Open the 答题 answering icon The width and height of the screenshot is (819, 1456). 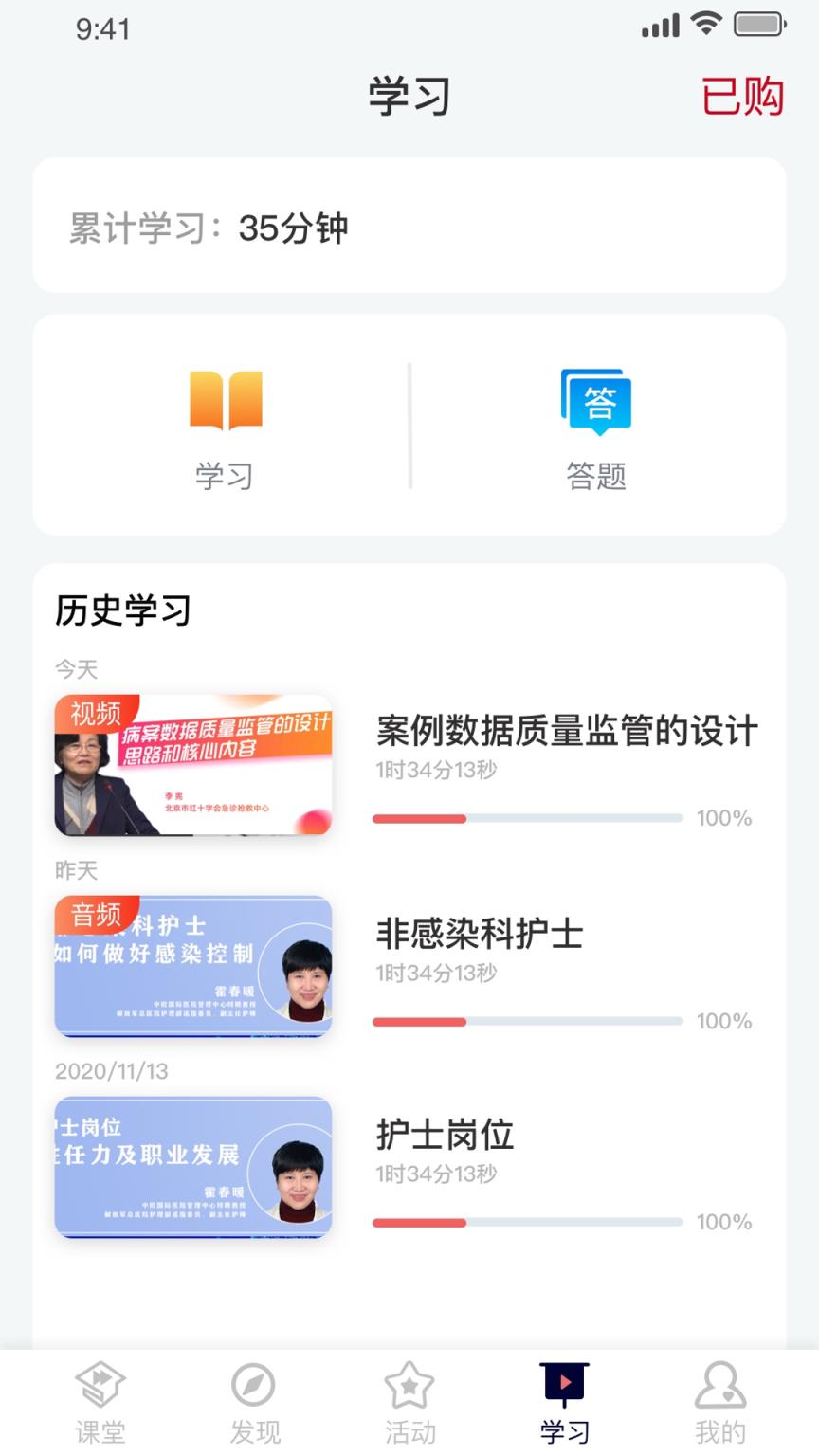[597, 402]
